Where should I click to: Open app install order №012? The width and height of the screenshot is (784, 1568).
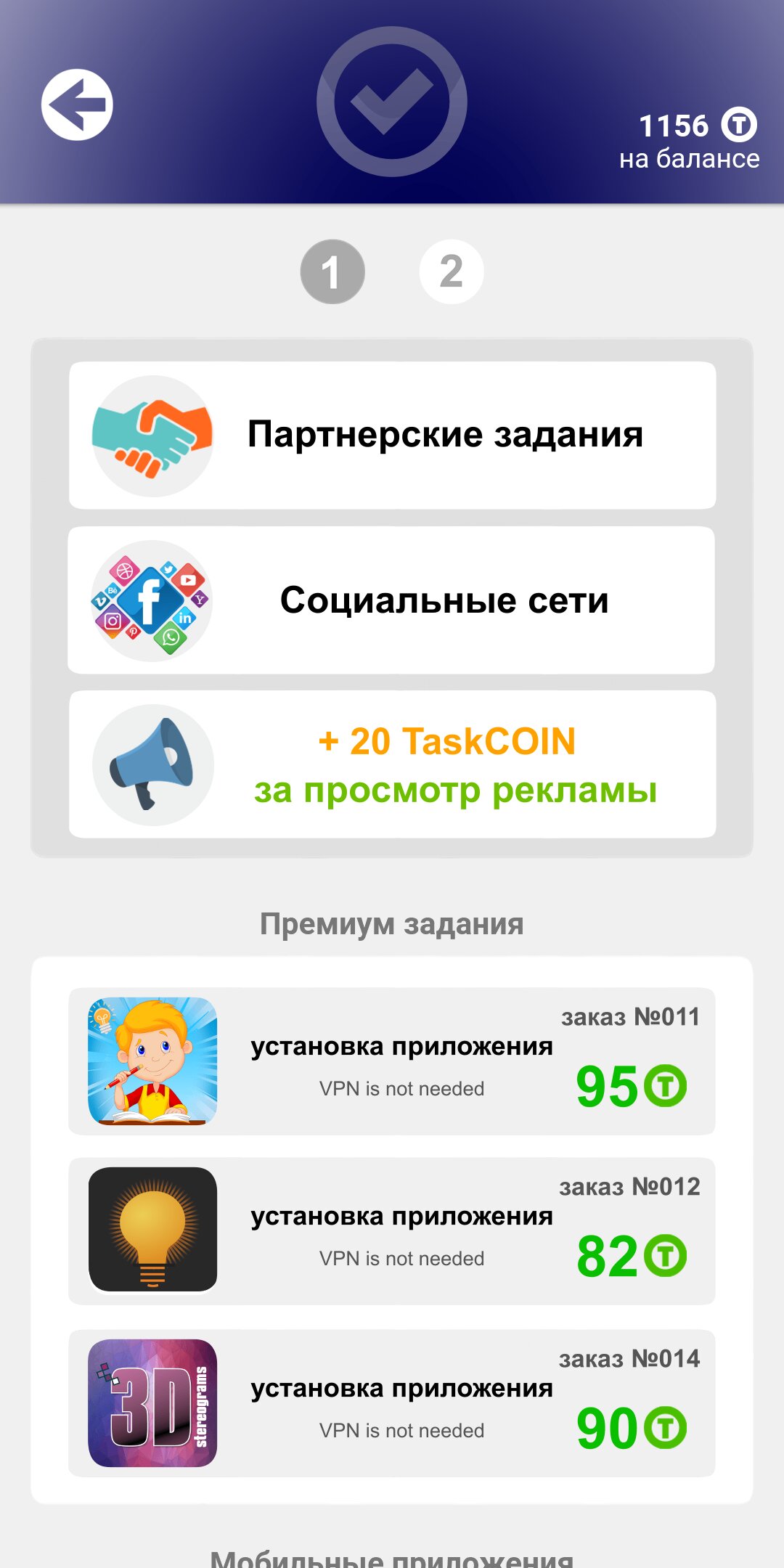pos(392,1231)
